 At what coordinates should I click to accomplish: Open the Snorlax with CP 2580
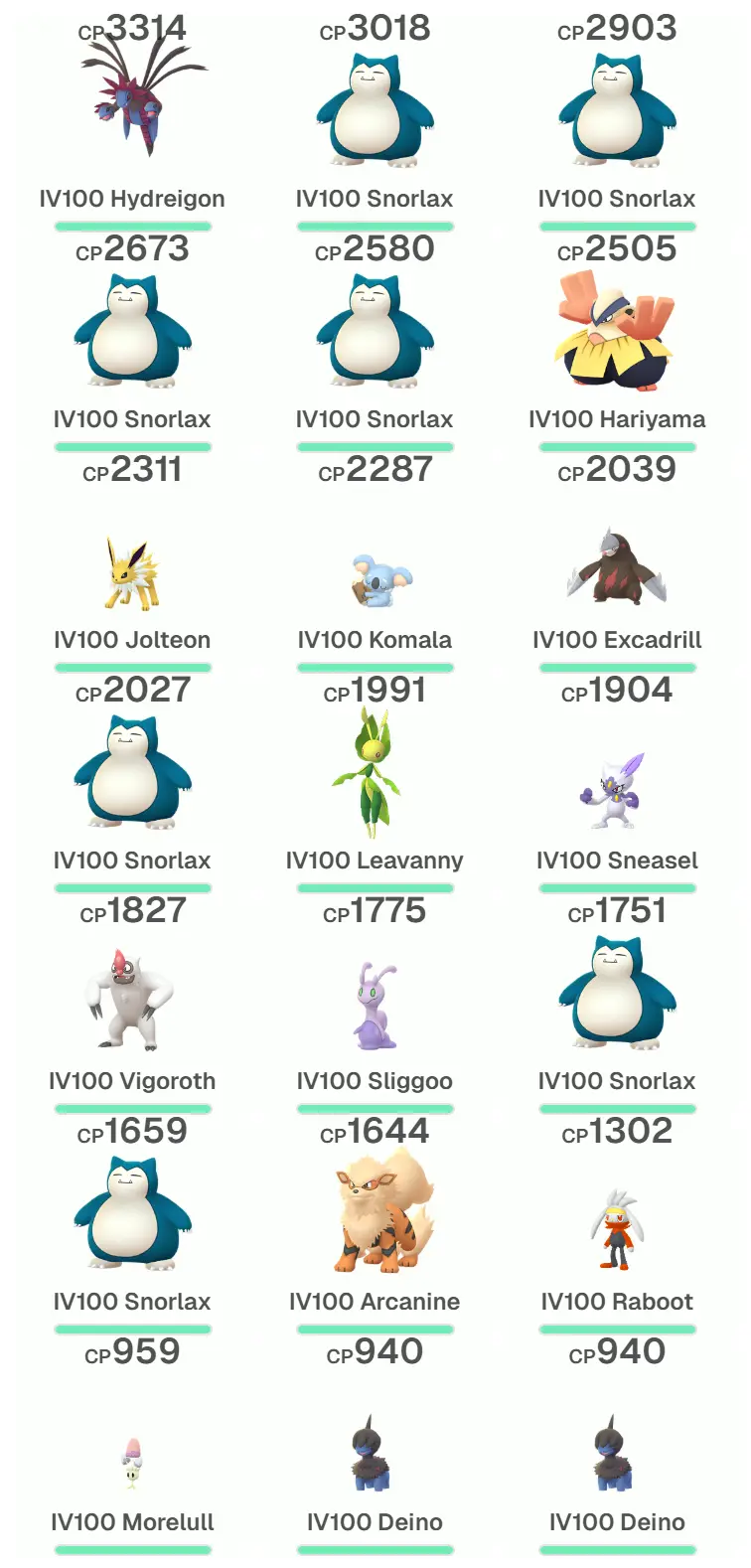click(375, 332)
